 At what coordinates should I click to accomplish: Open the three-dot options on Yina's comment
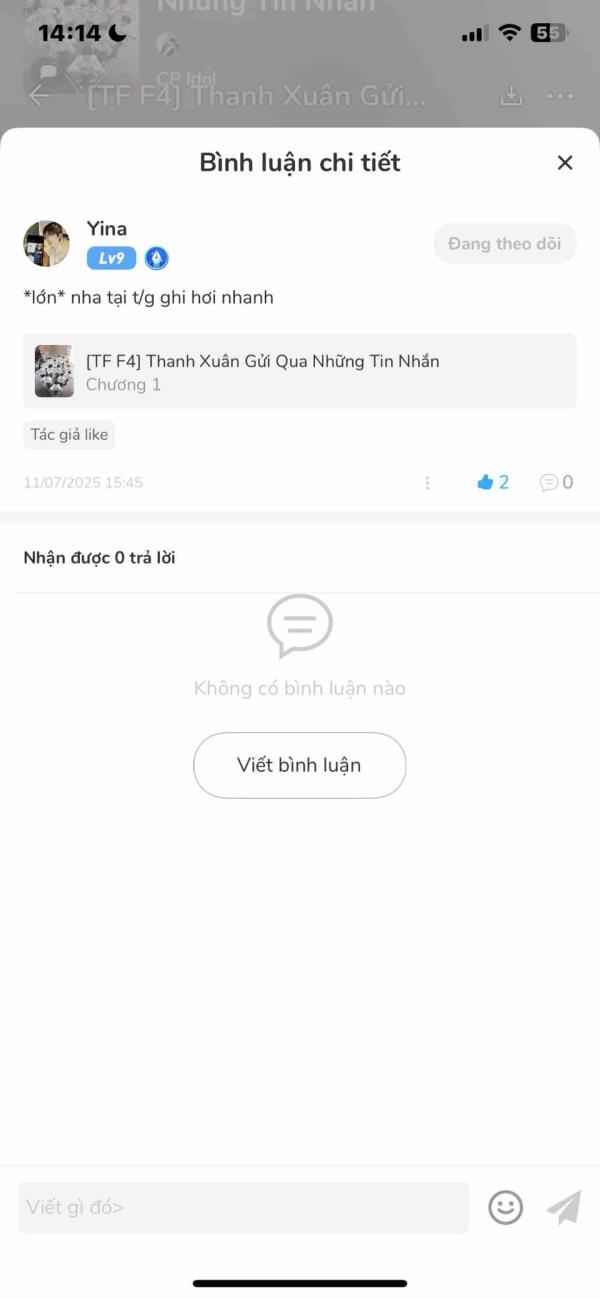(427, 483)
